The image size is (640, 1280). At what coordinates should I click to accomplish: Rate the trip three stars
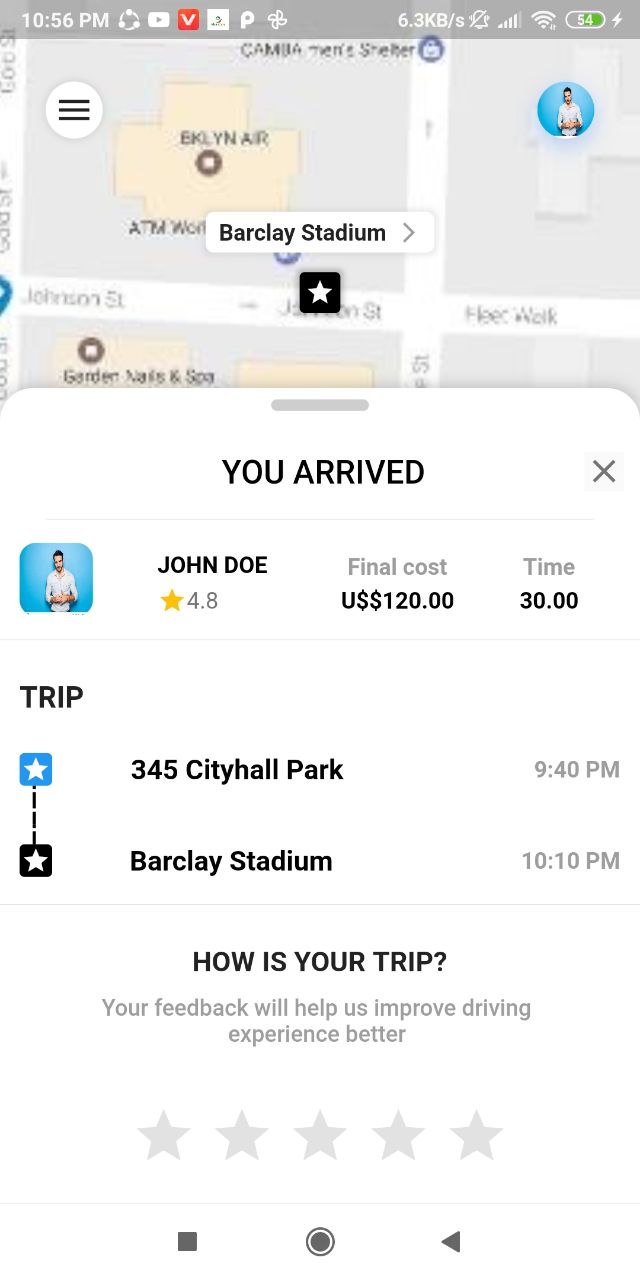click(x=320, y=1135)
